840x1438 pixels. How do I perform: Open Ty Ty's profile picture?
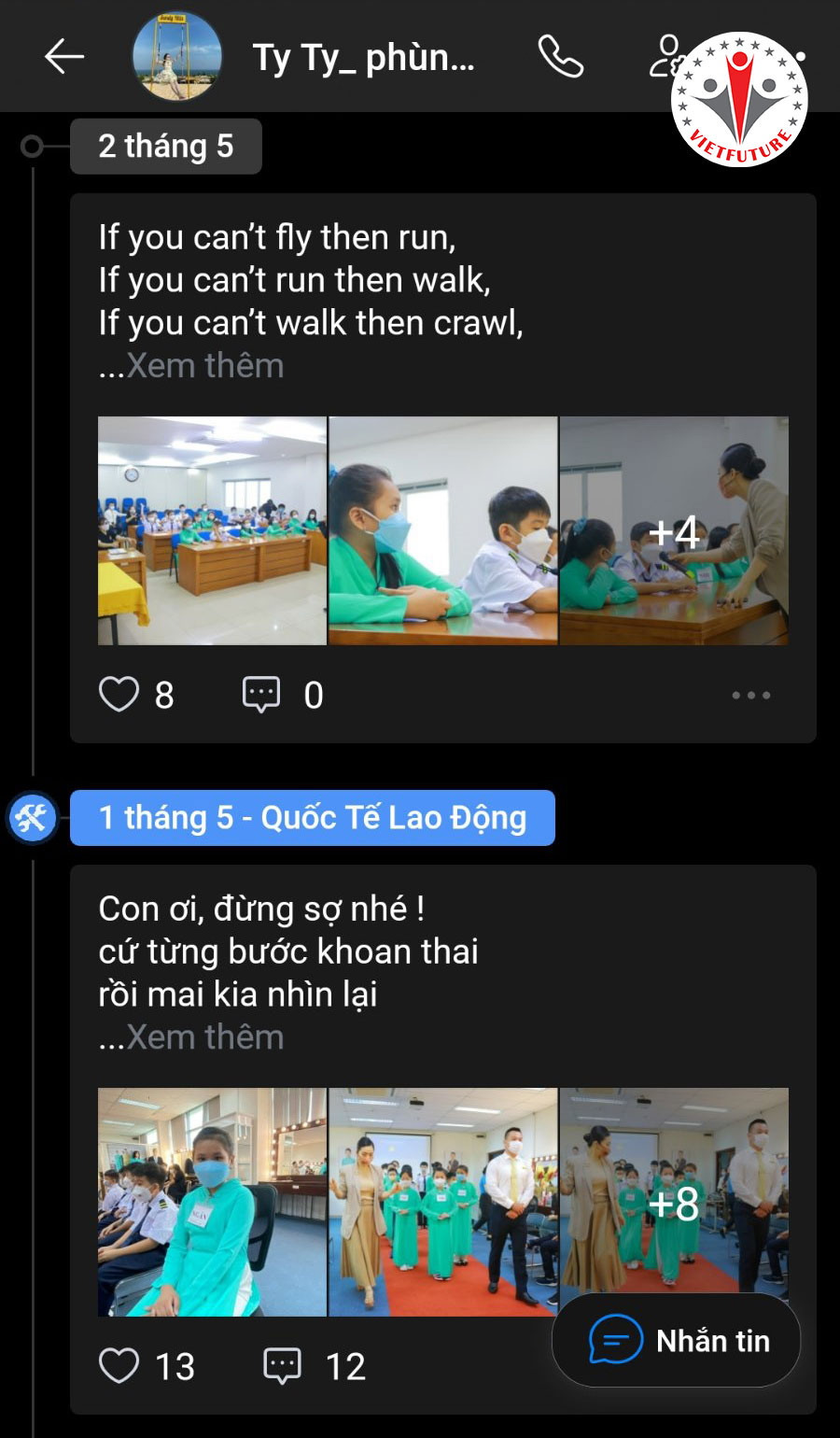tap(177, 57)
